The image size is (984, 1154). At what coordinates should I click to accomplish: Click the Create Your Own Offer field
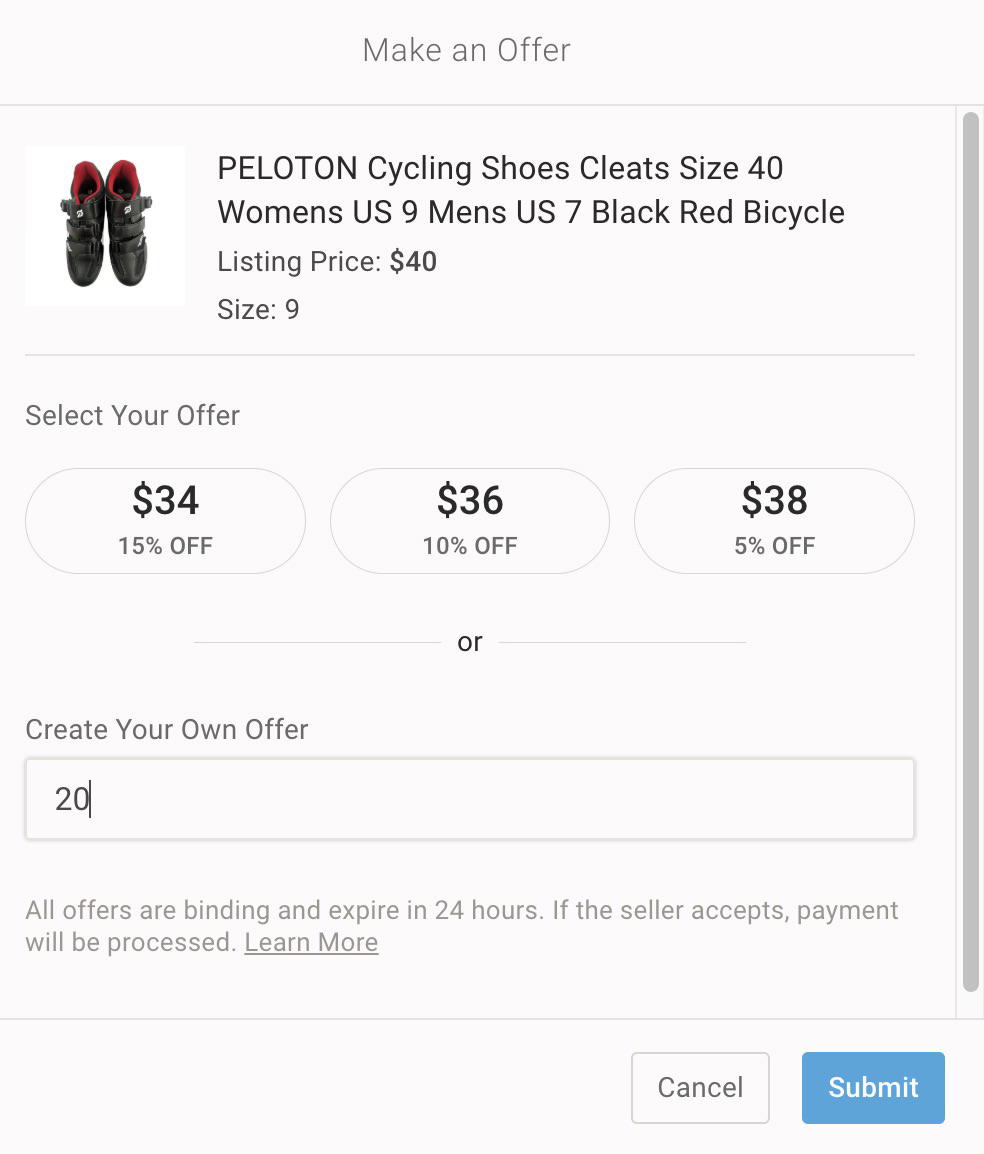470,798
